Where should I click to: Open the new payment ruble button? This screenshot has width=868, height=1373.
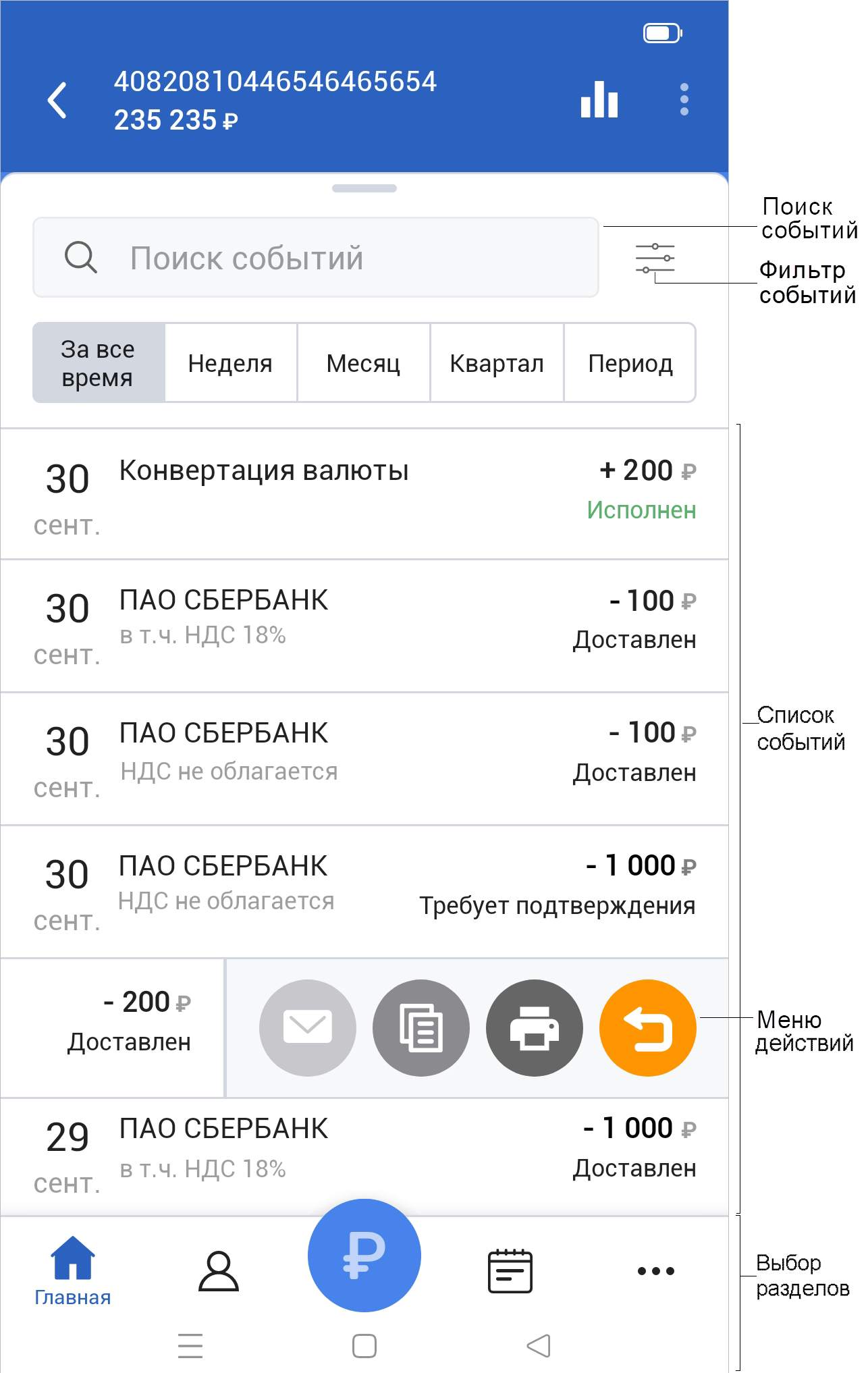point(364,1255)
